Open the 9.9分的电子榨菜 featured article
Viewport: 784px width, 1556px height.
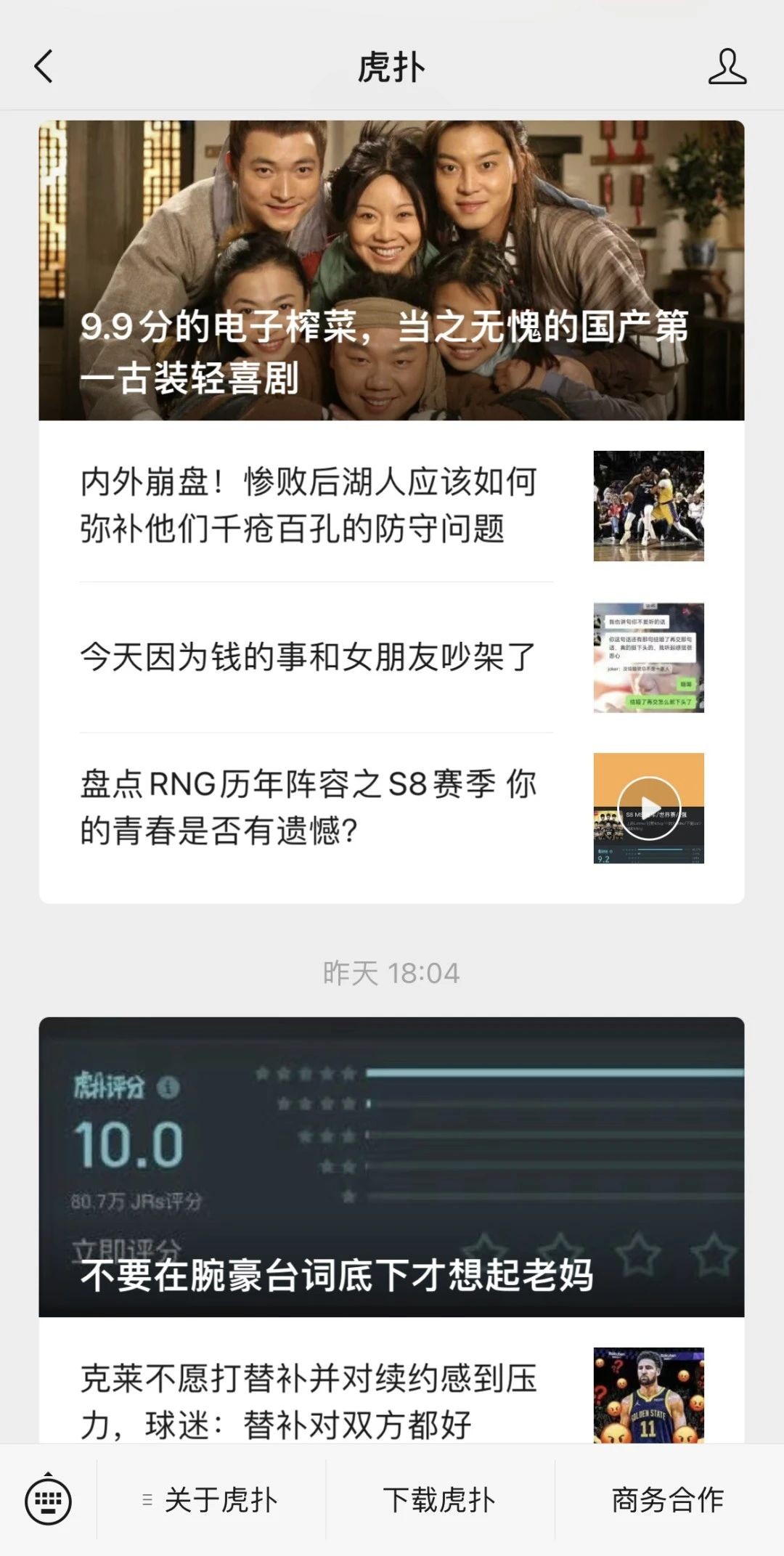coord(391,270)
